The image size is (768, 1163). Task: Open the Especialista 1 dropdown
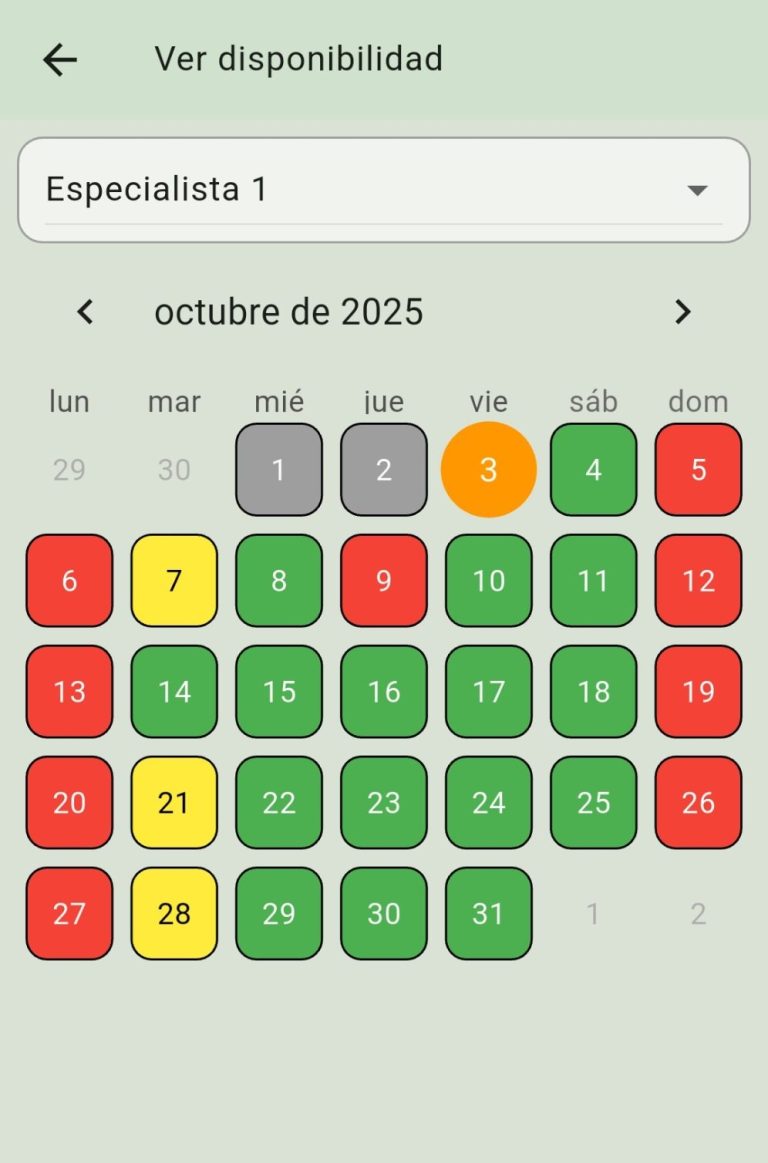(x=384, y=190)
